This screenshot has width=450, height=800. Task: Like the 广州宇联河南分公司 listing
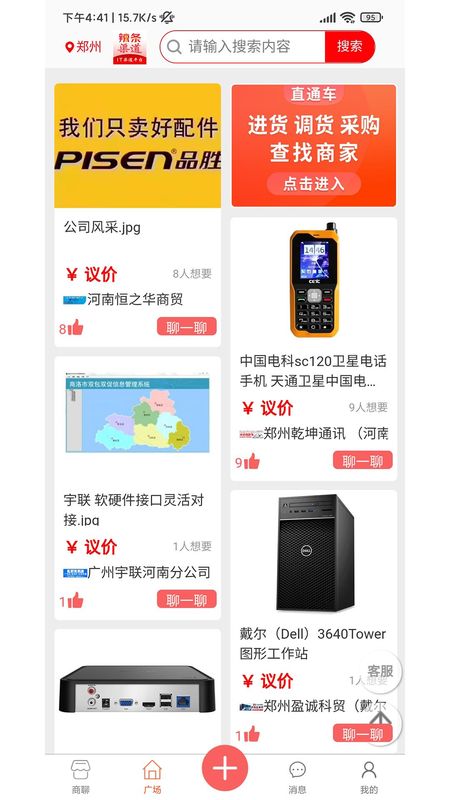(71, 601)
